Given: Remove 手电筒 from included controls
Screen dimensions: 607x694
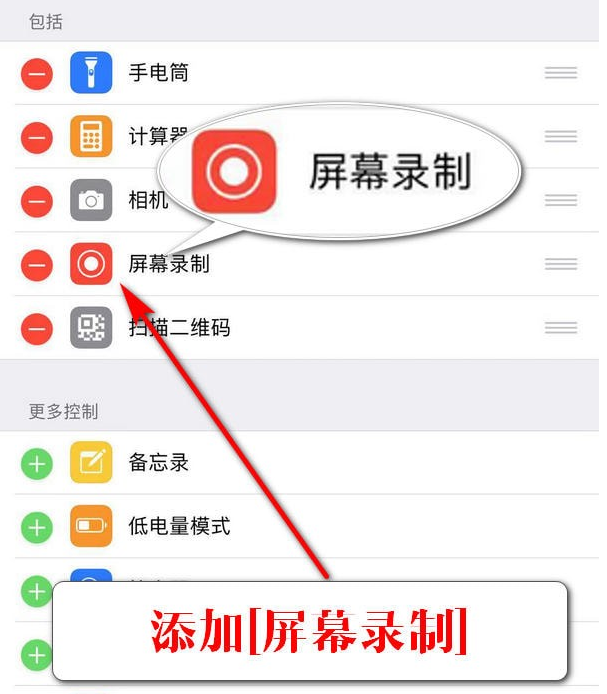Looking at the screenshot, I should pyautogui.click(x=36, y=73).
